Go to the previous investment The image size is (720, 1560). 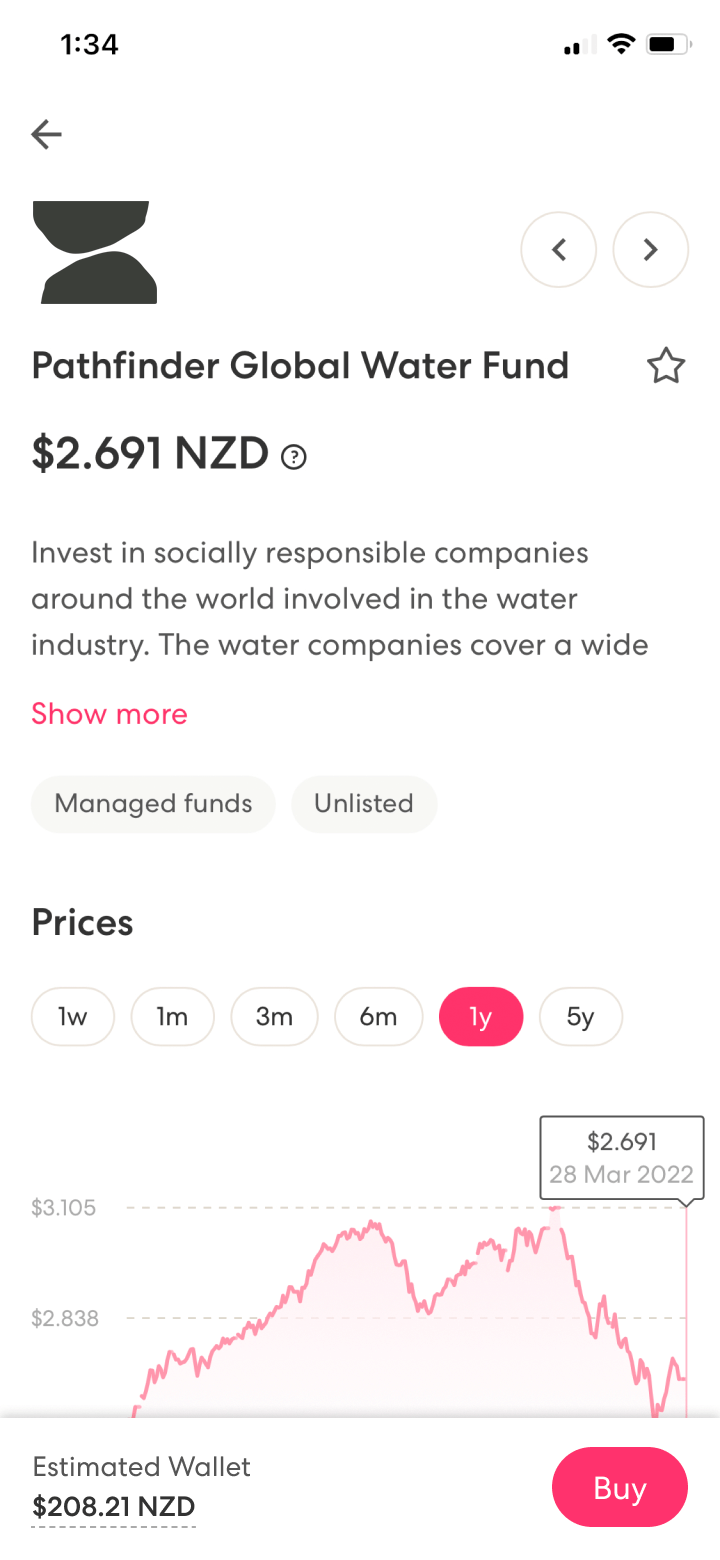(x=559, y=249)
